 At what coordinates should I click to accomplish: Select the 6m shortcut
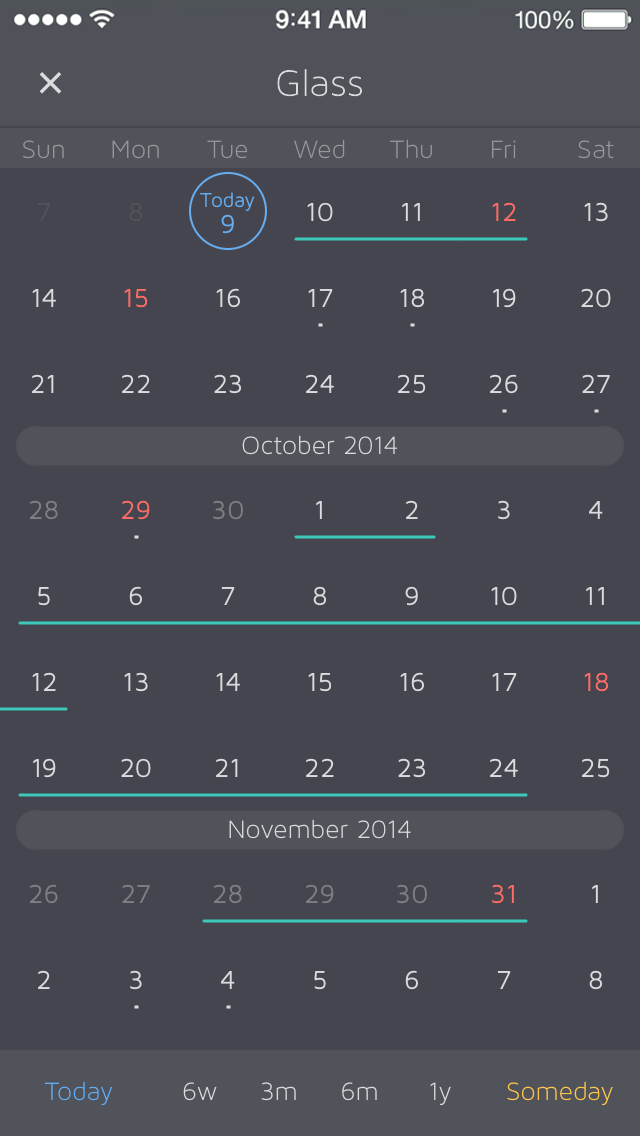360,1092
